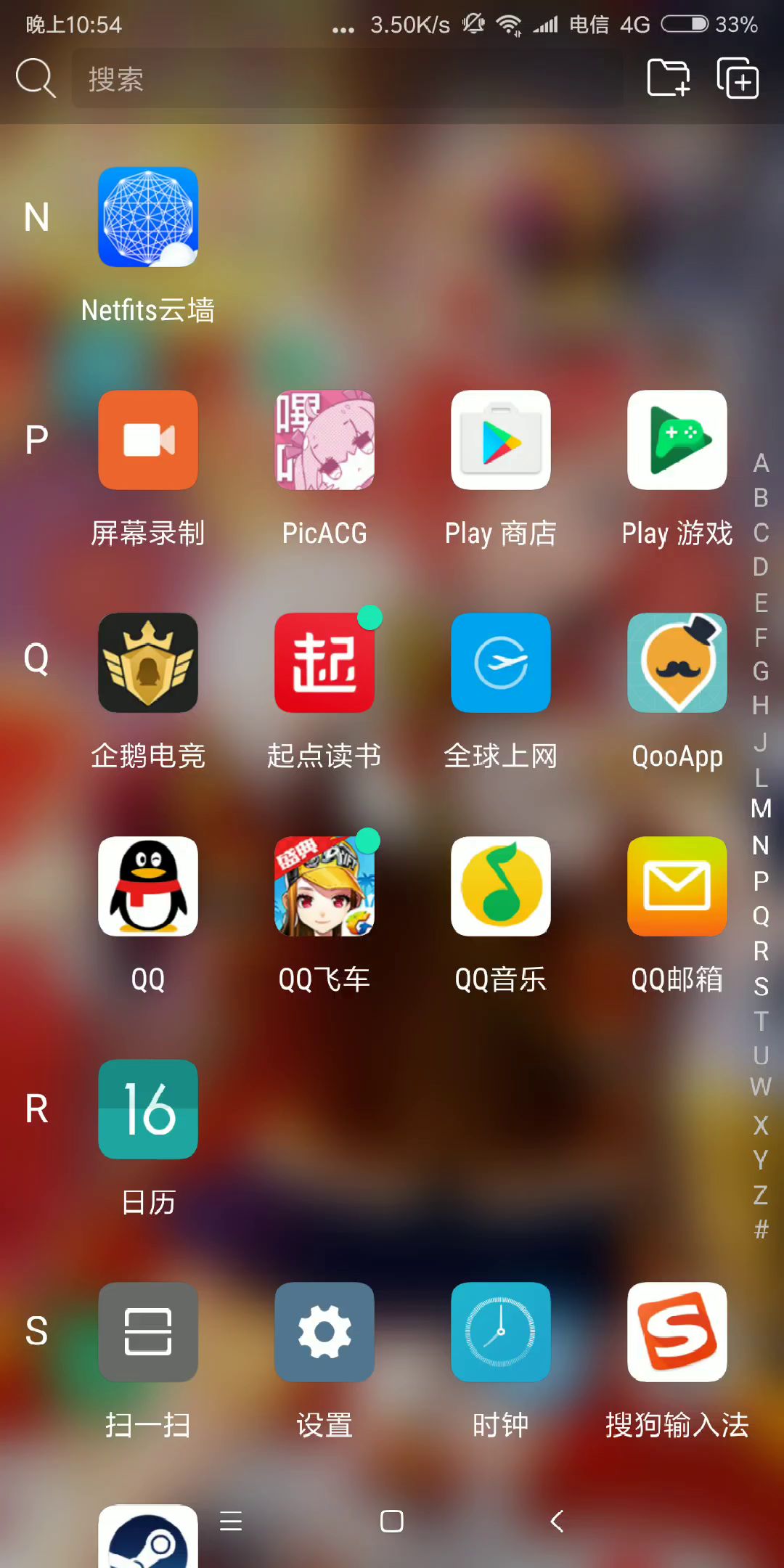The image size is (784, 1568).
Task: Launch Play 游戏
Action: click(x=677, y=440)
